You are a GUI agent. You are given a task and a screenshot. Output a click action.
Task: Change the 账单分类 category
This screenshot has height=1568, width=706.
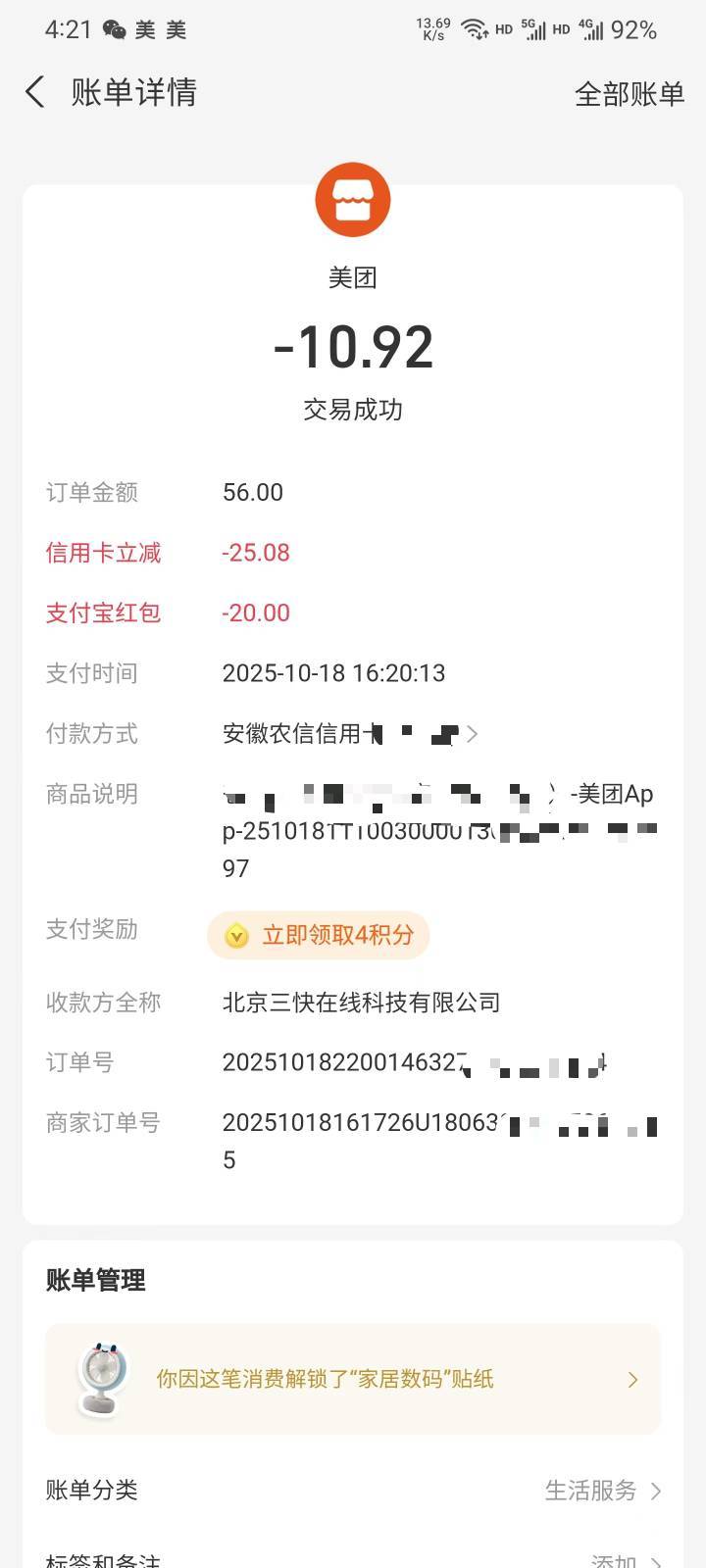pos(602,1491)
